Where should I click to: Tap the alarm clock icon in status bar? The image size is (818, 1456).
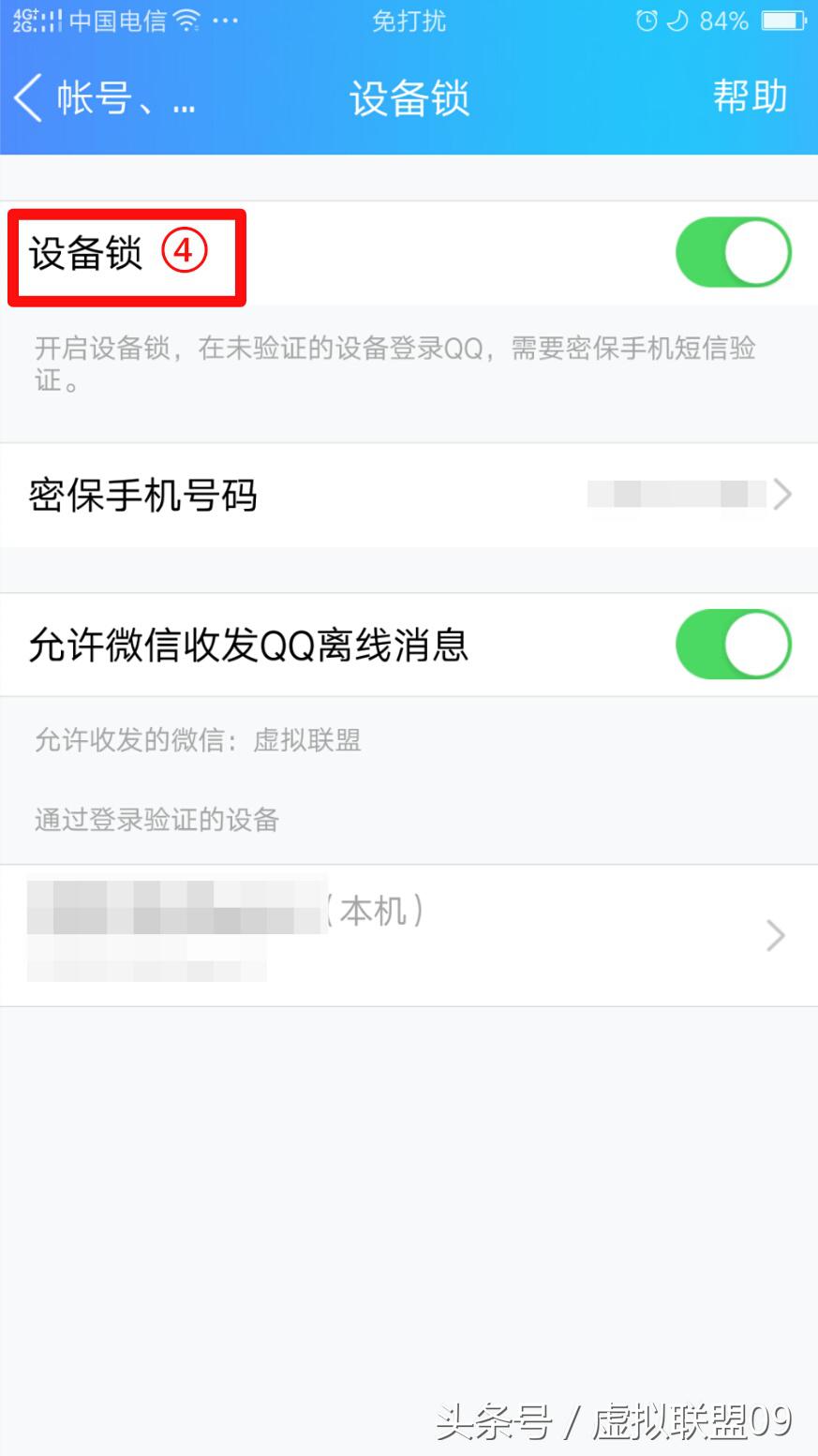pos(647,19)
